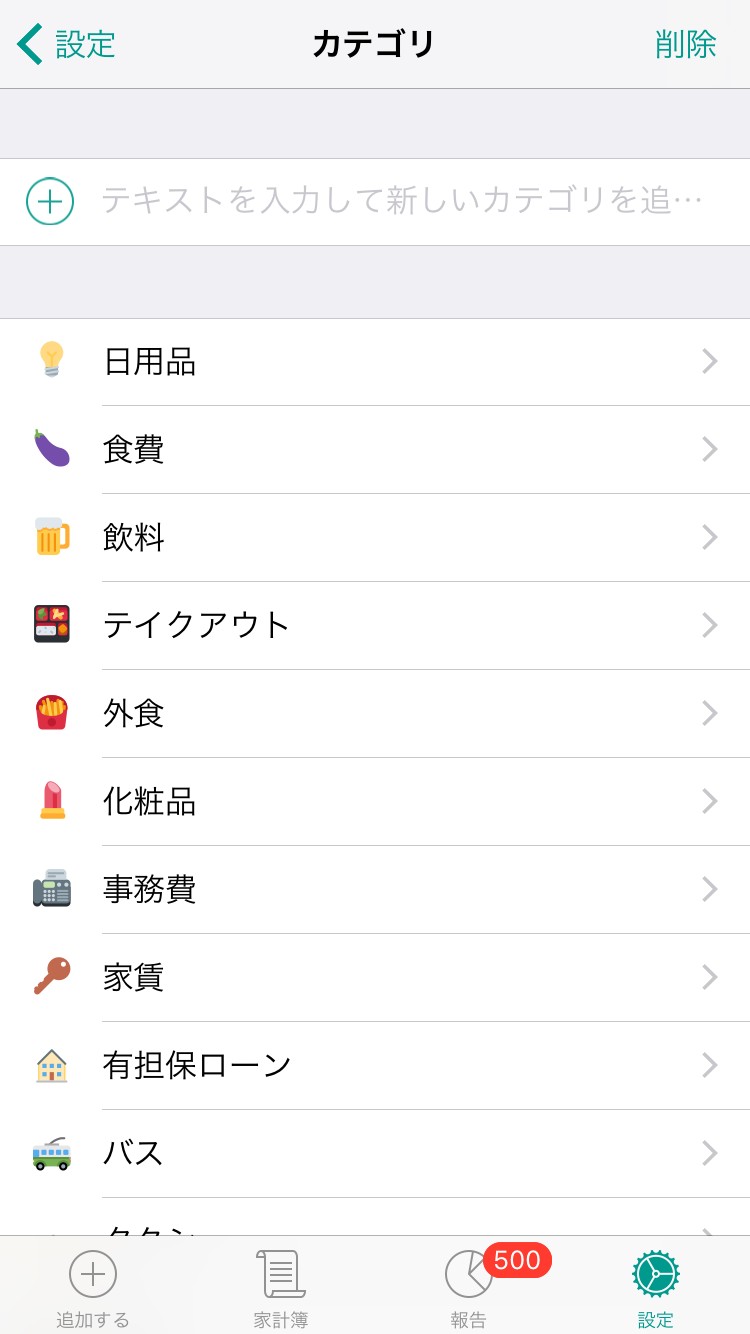Viewport: 750px width, 1334px height.
Task: Select the 飲料 category row
Action: (x=375, y=538)
